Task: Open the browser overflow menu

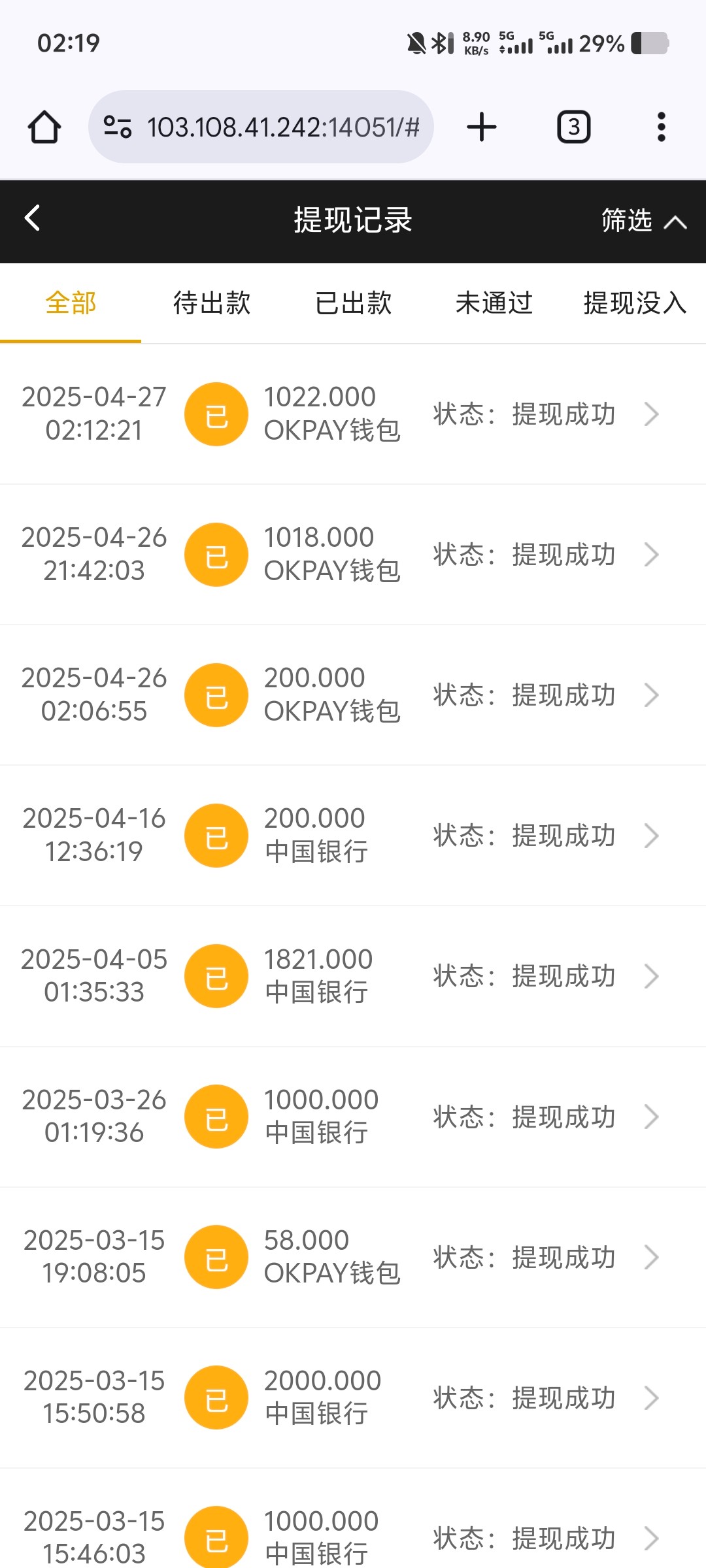Action: [662, 127]
